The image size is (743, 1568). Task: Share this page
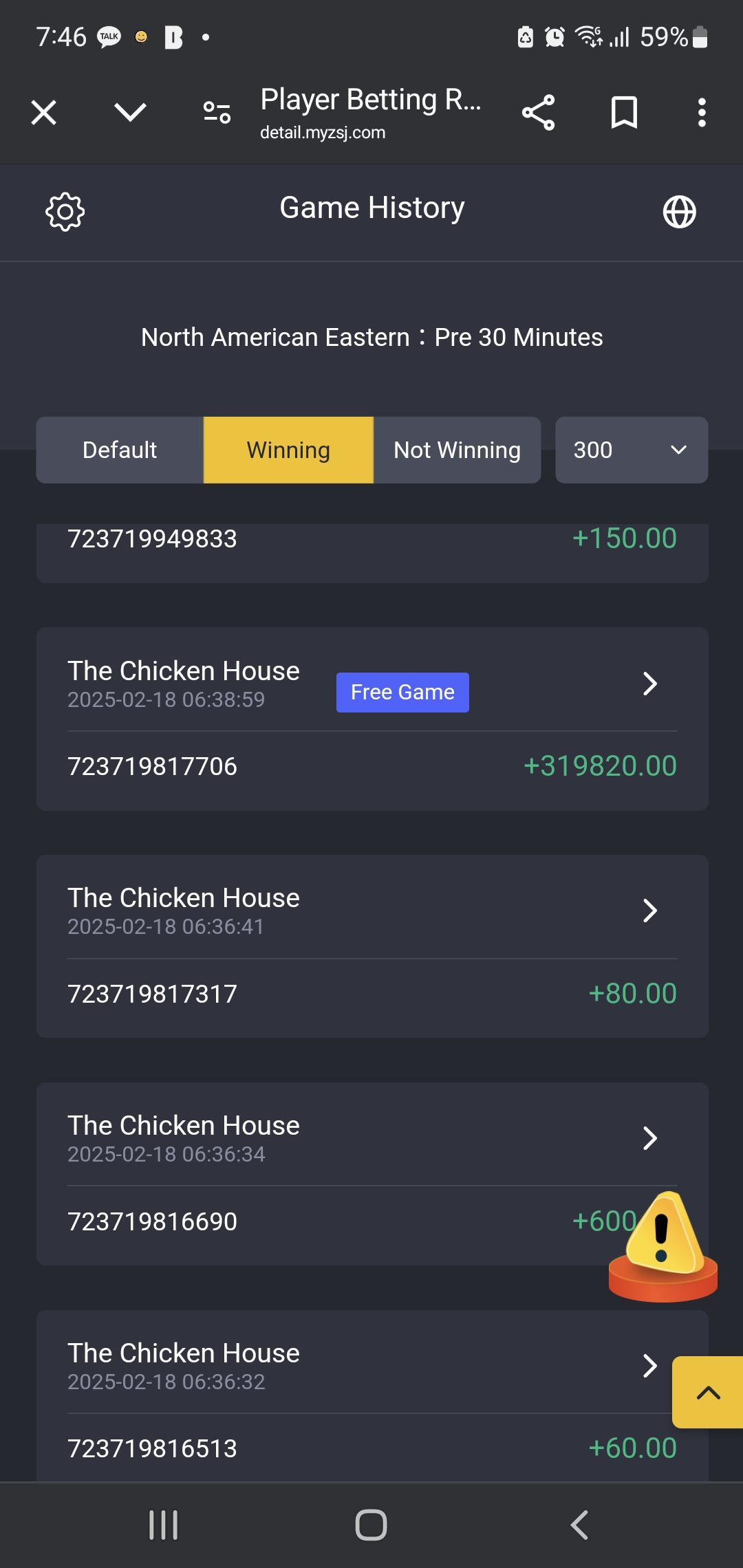tap(538, 113)
